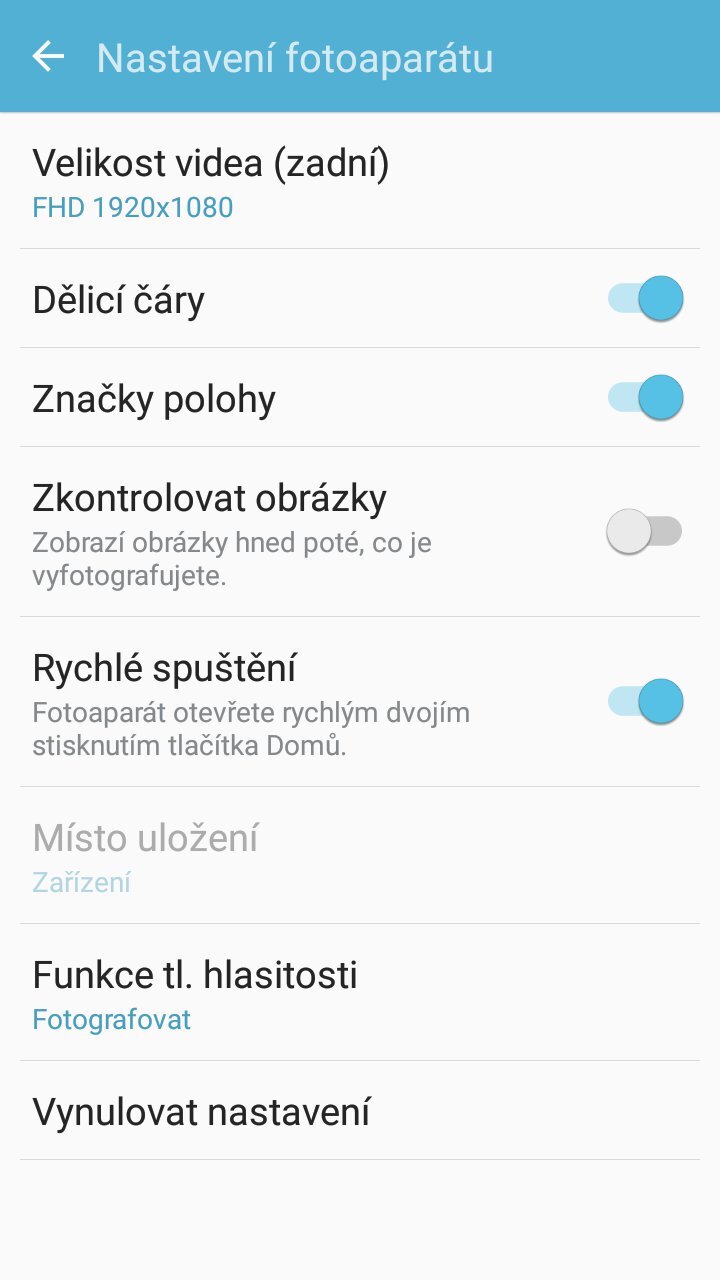This screenshot has width=720, height=1280.
Task: Click the Velikost videa row heading
Action: pyautogui.click(x=212, y=162)
